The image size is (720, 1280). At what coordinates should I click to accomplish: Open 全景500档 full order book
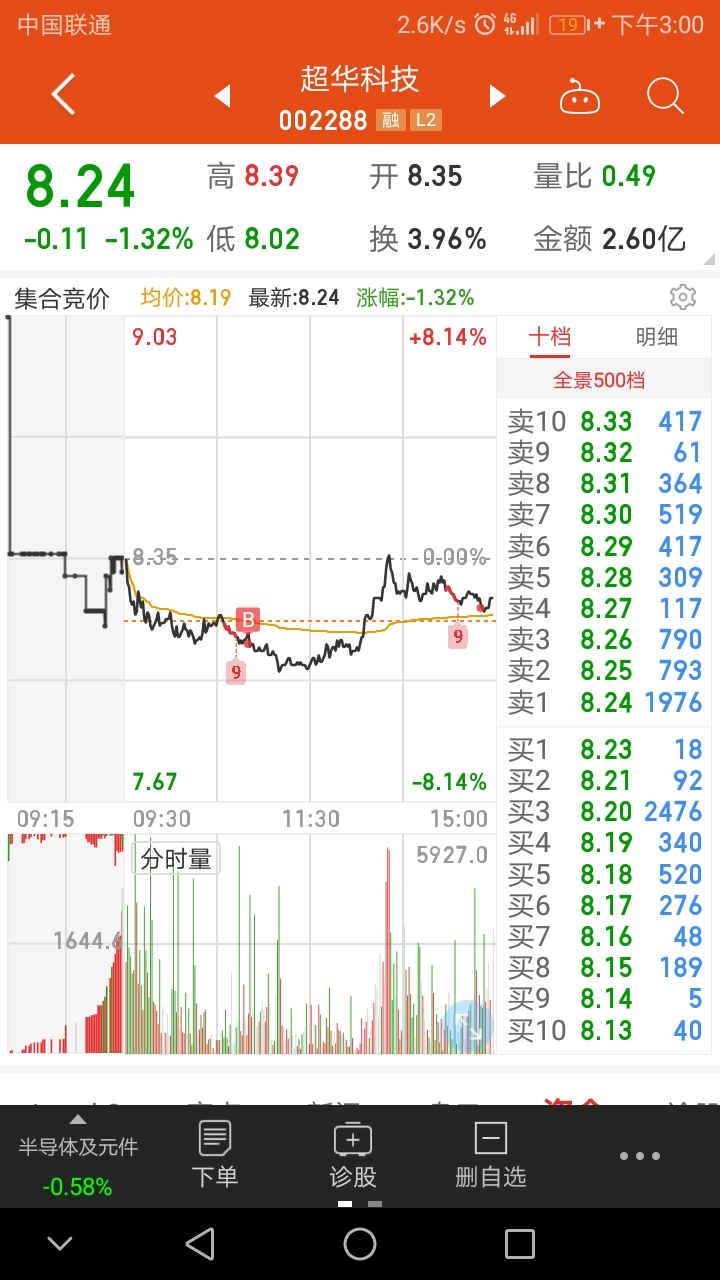click(600, 381)
